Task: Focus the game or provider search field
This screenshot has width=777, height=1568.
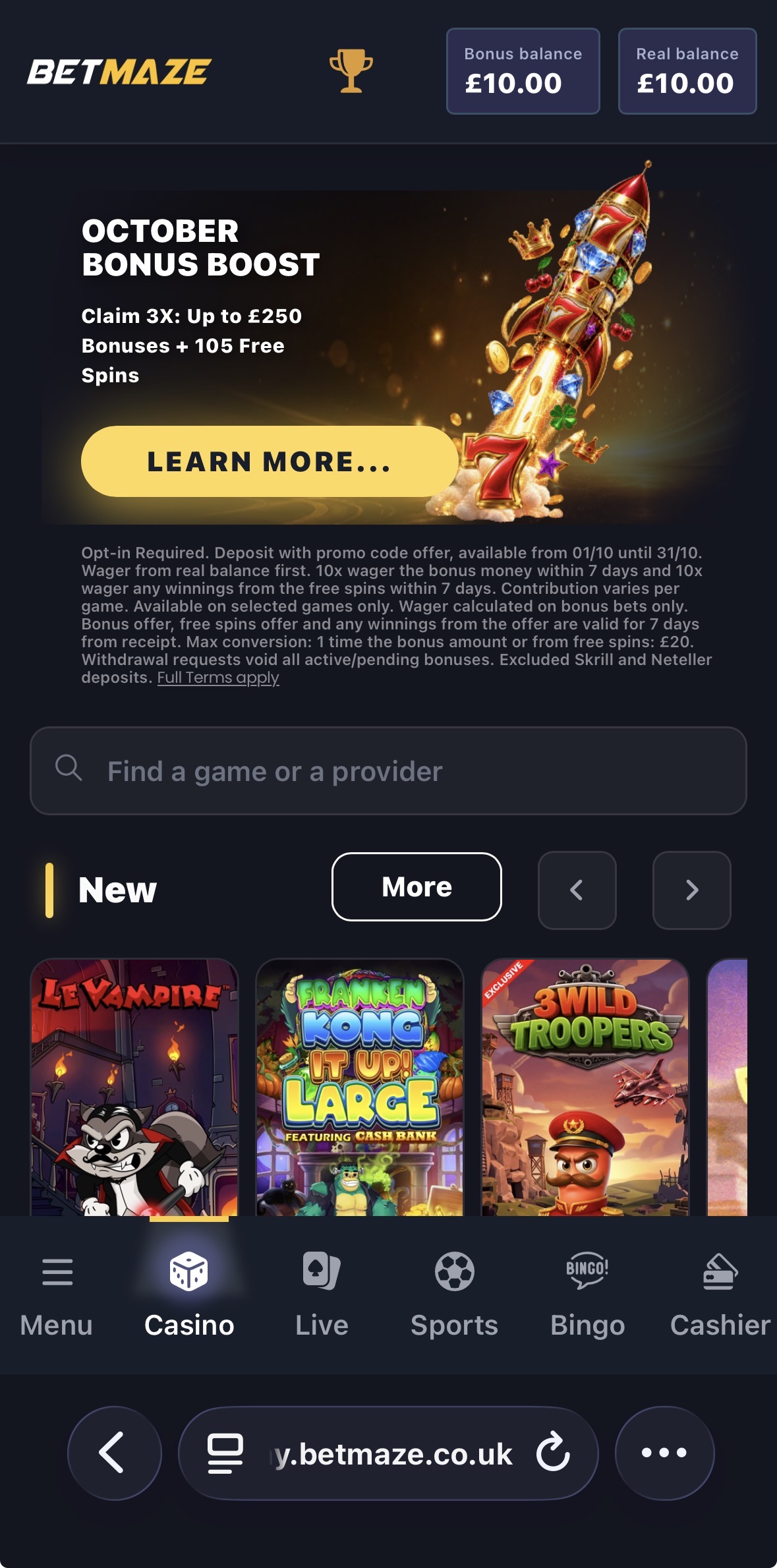Action: click(x=388, y=771)
